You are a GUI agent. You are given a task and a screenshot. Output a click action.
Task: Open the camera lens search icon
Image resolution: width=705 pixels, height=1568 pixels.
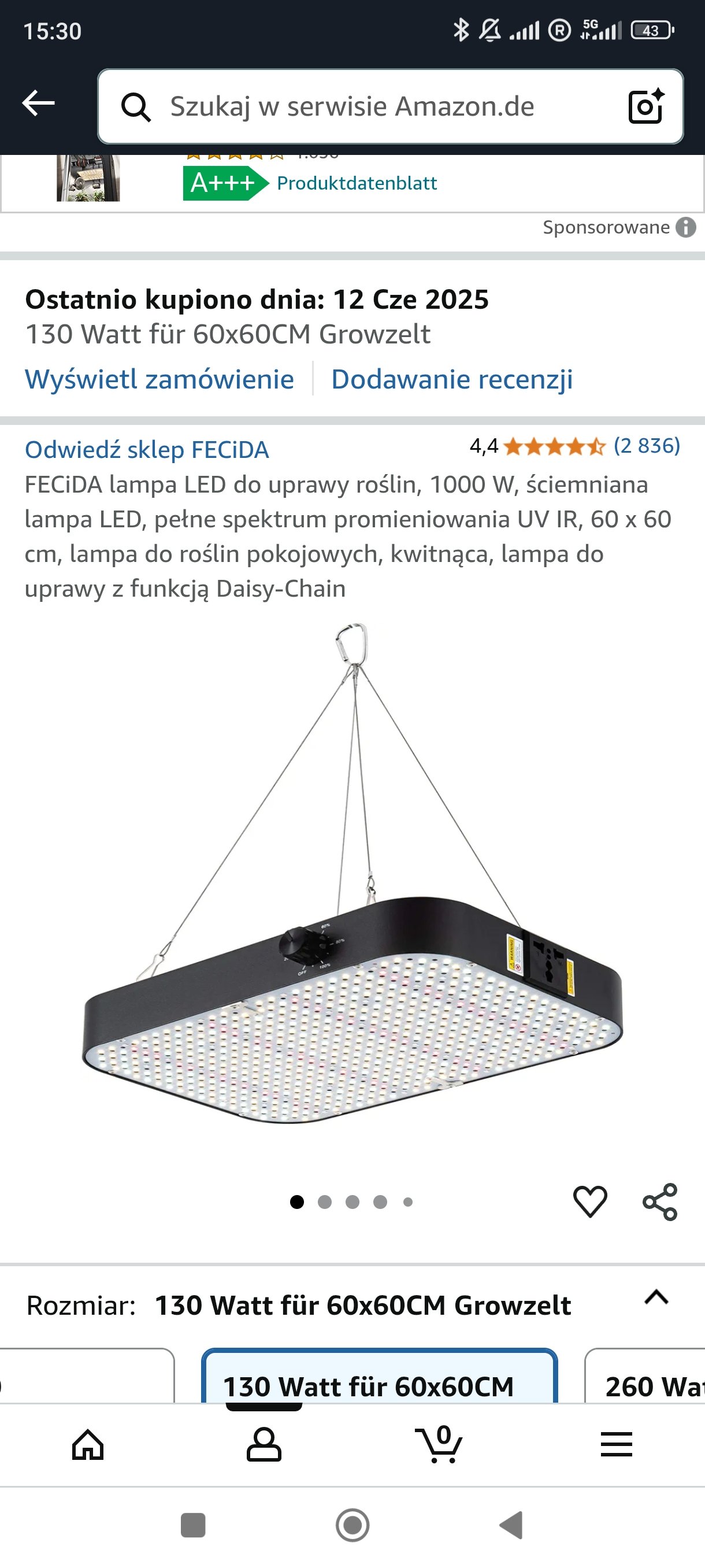(646, 106)
